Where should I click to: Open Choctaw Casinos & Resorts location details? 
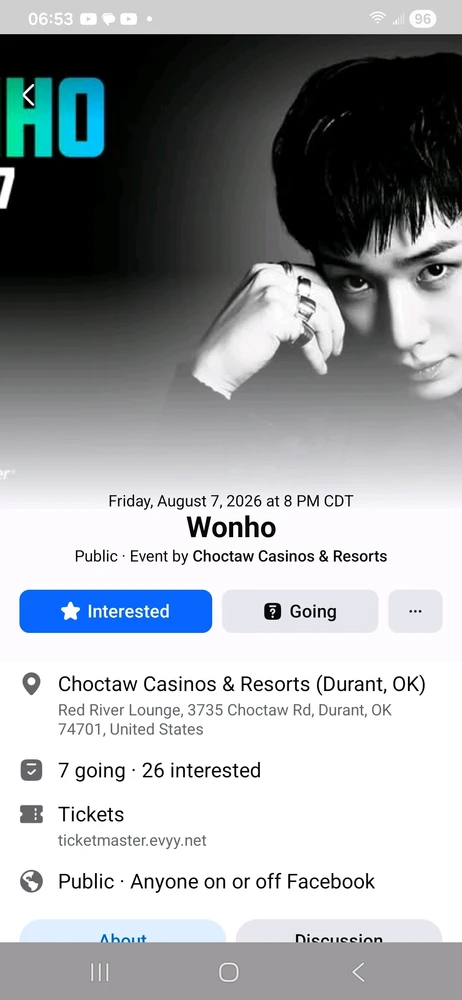[x=231, y=705]
